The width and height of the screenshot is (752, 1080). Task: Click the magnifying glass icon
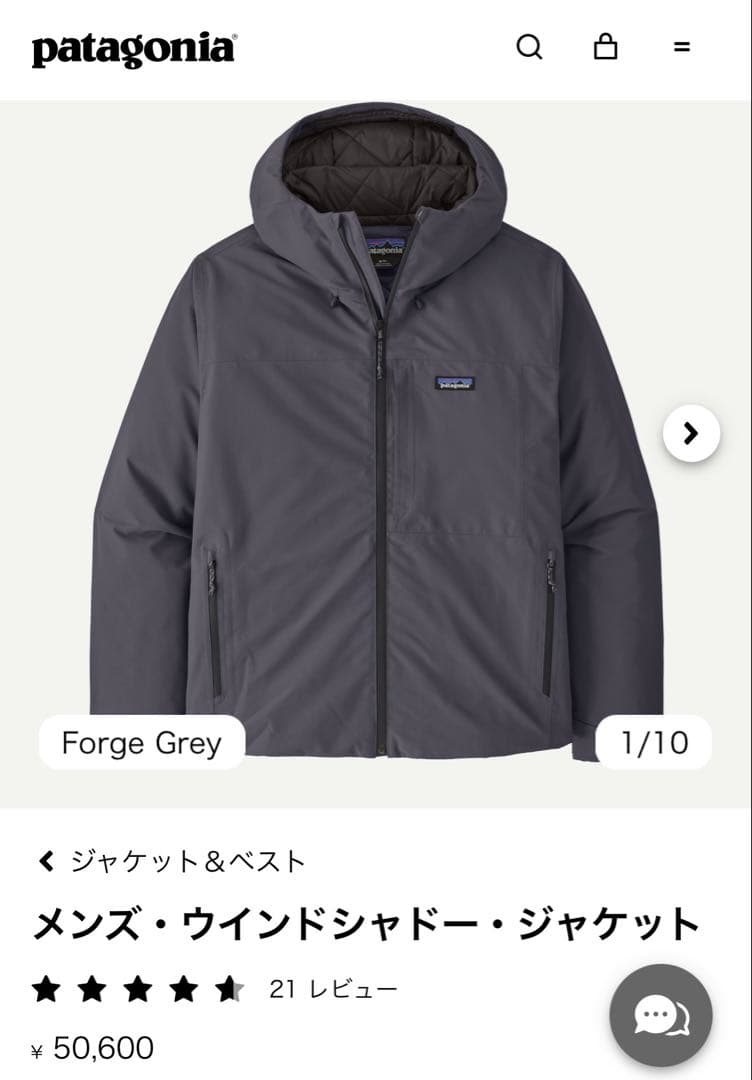530,47
